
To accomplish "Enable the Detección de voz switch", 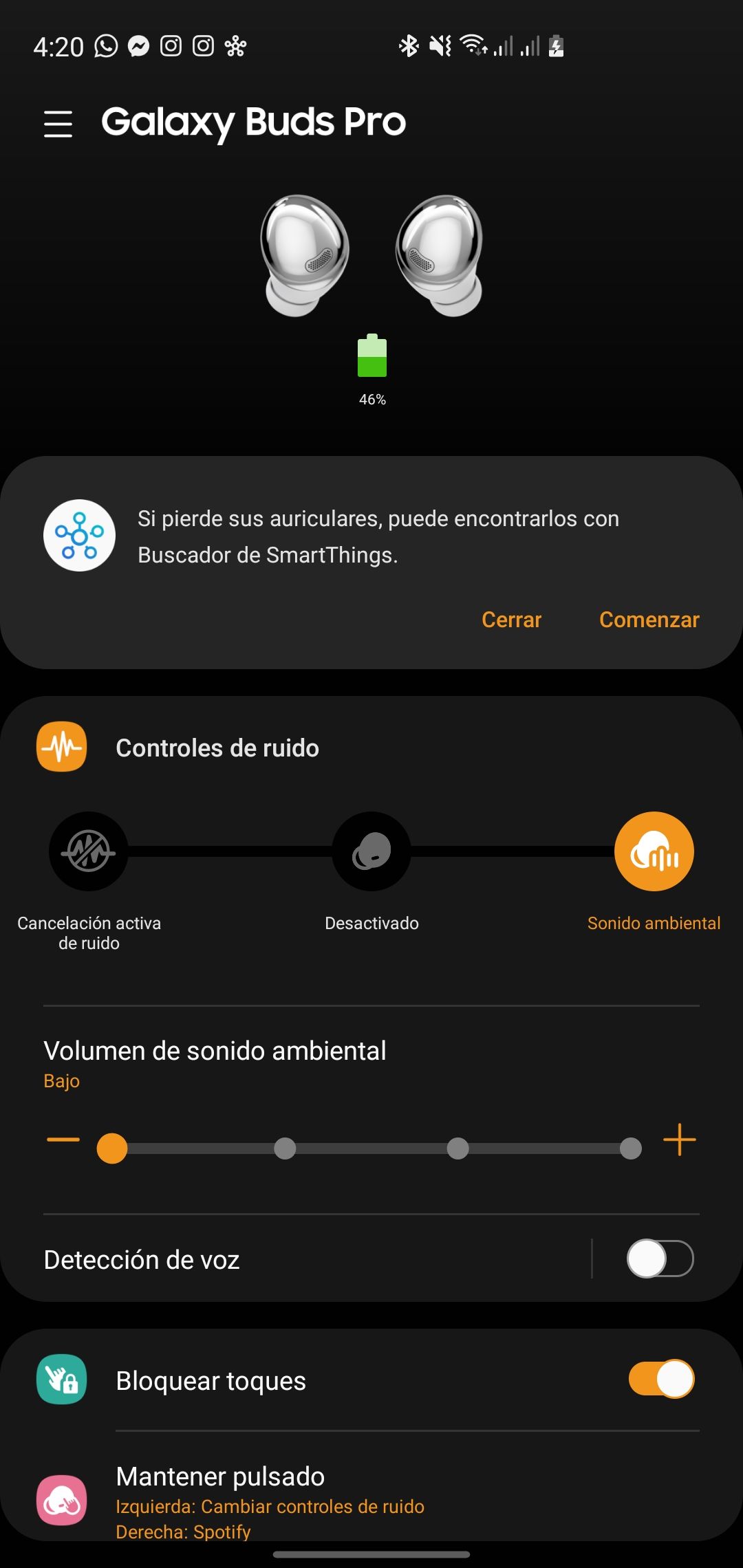I will pos(660,1259).
